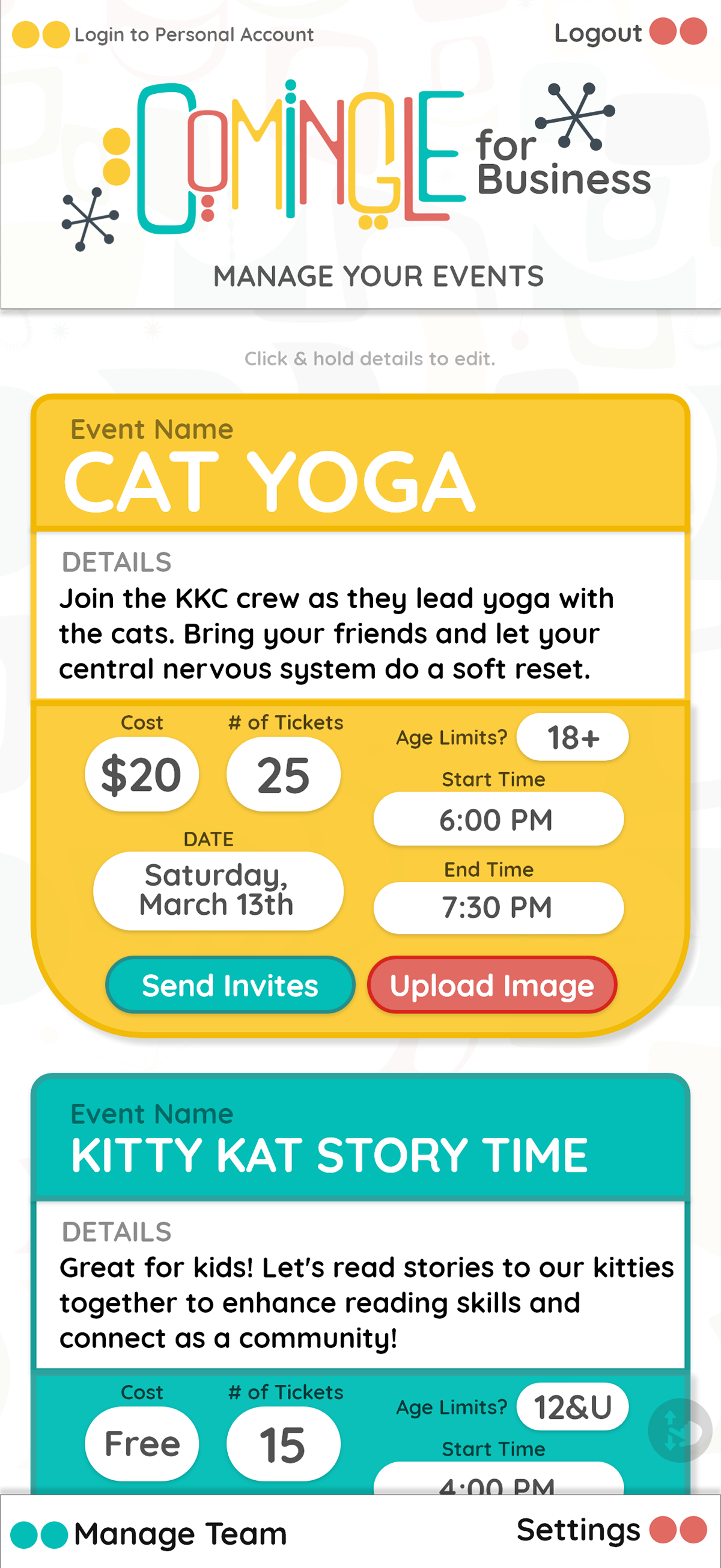Tap the 18+ age limit field
Screen dimensions: 721x1568
click(x=573, y=737)
